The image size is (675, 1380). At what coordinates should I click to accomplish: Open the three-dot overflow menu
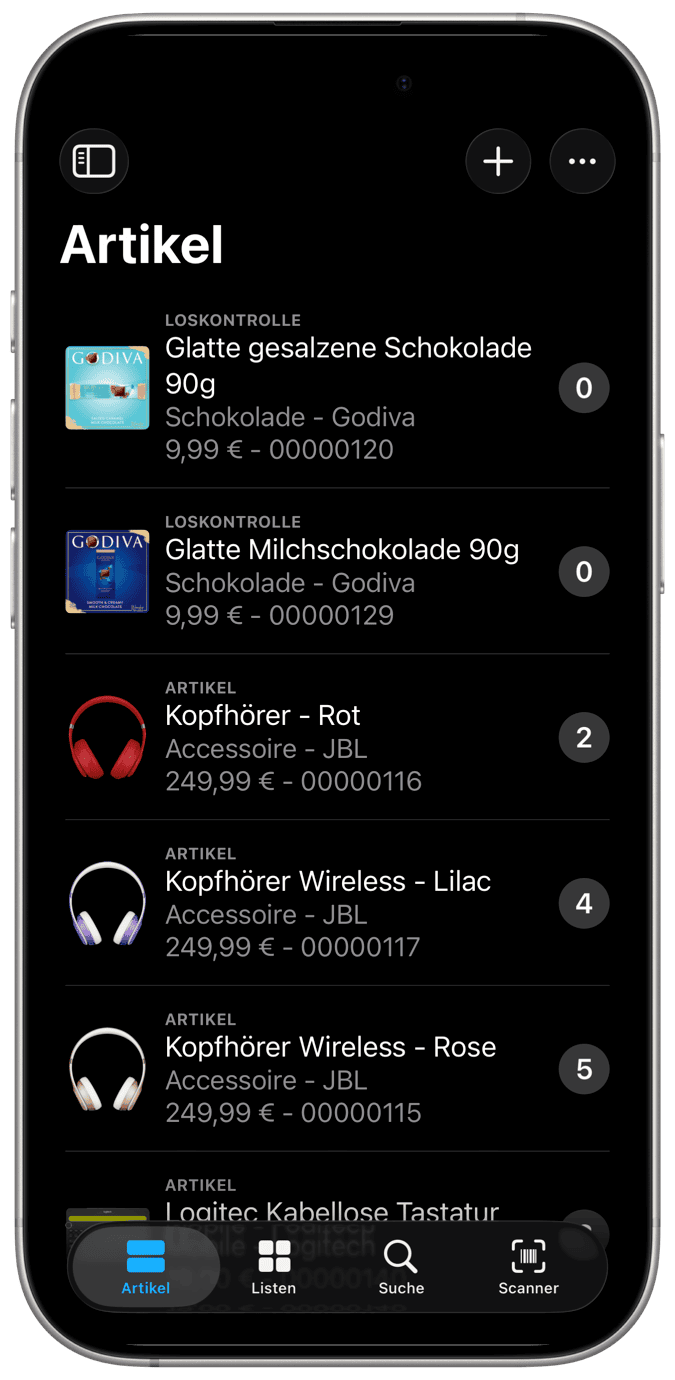pos(582,161)
